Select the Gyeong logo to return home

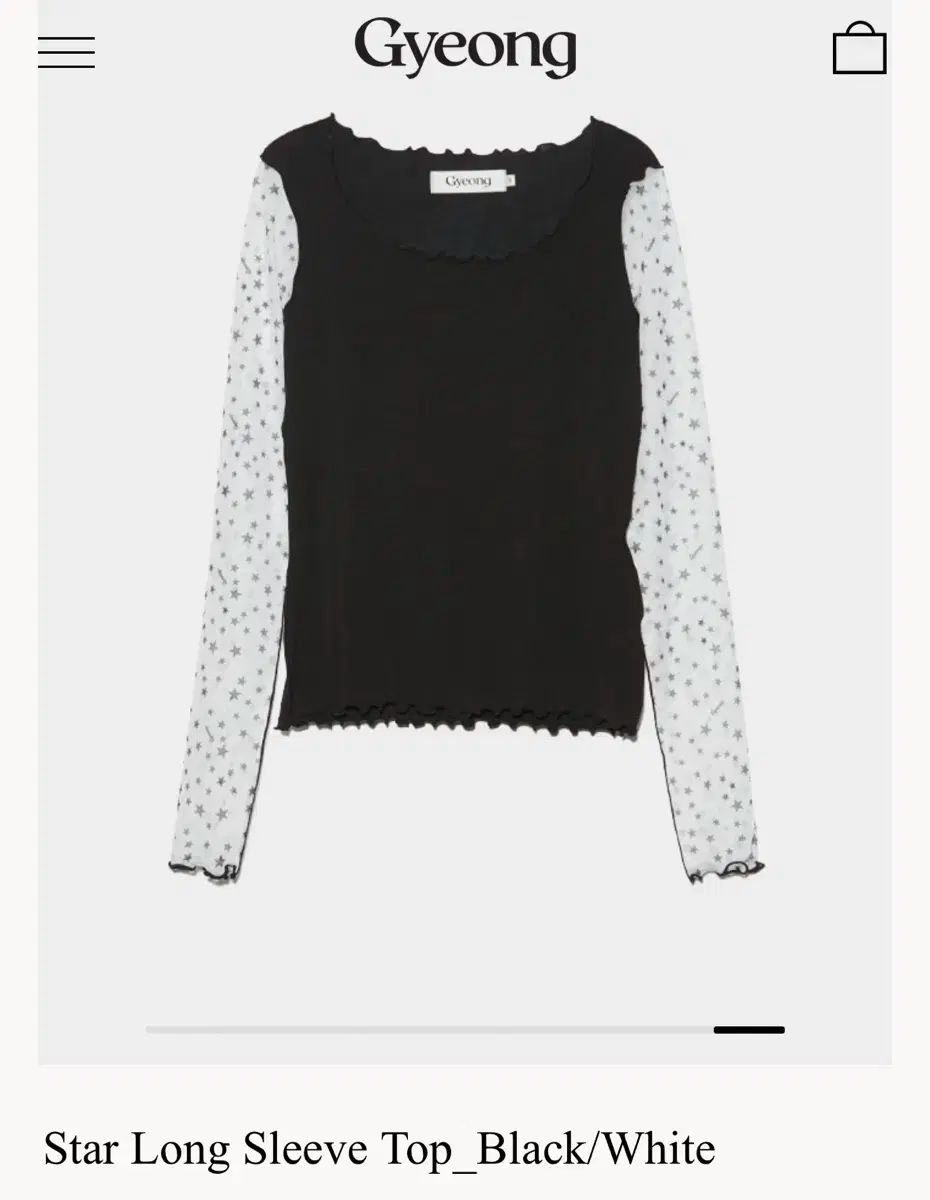(x=465, y=50)
